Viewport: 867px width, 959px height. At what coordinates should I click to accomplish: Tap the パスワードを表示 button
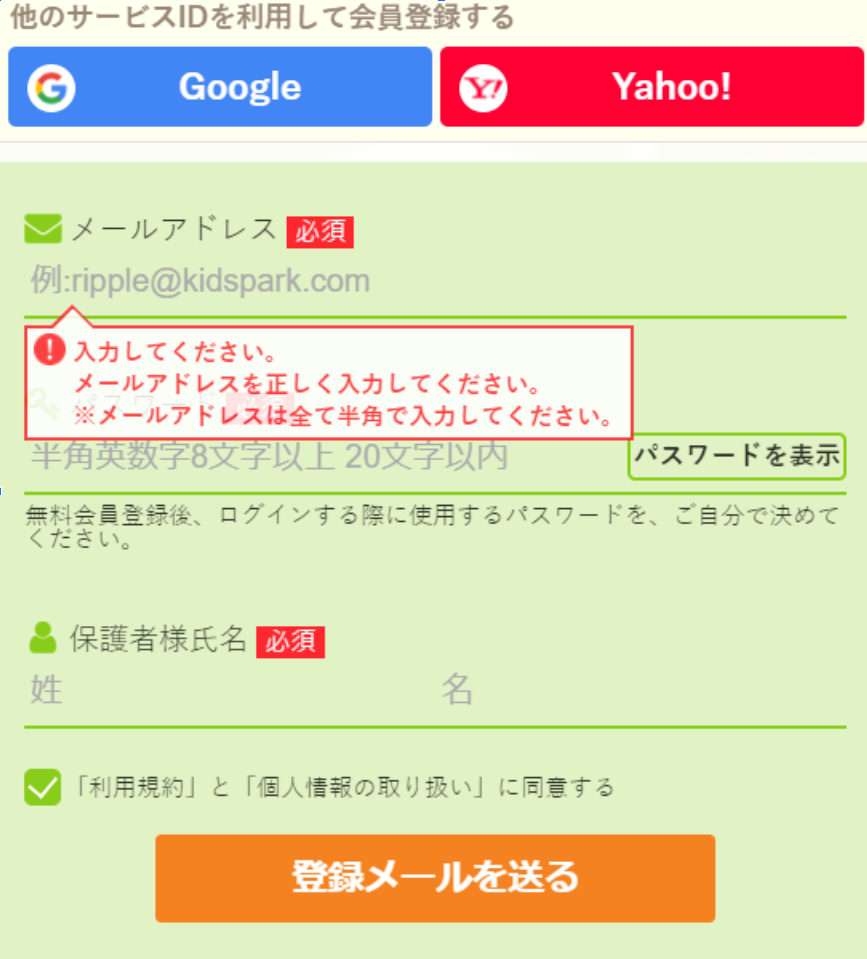tap(737, 456)
